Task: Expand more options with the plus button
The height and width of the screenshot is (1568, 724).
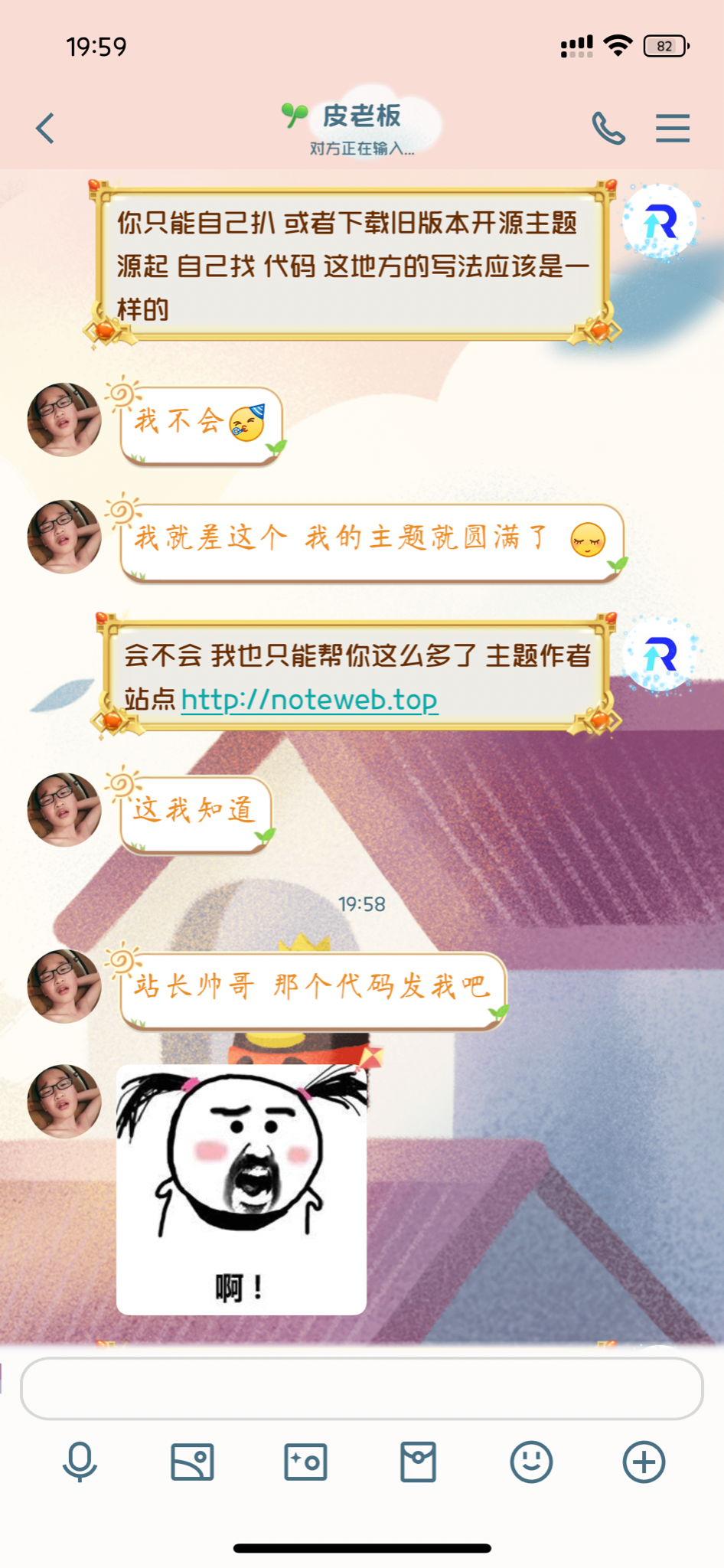Action: pos(644,1462)
